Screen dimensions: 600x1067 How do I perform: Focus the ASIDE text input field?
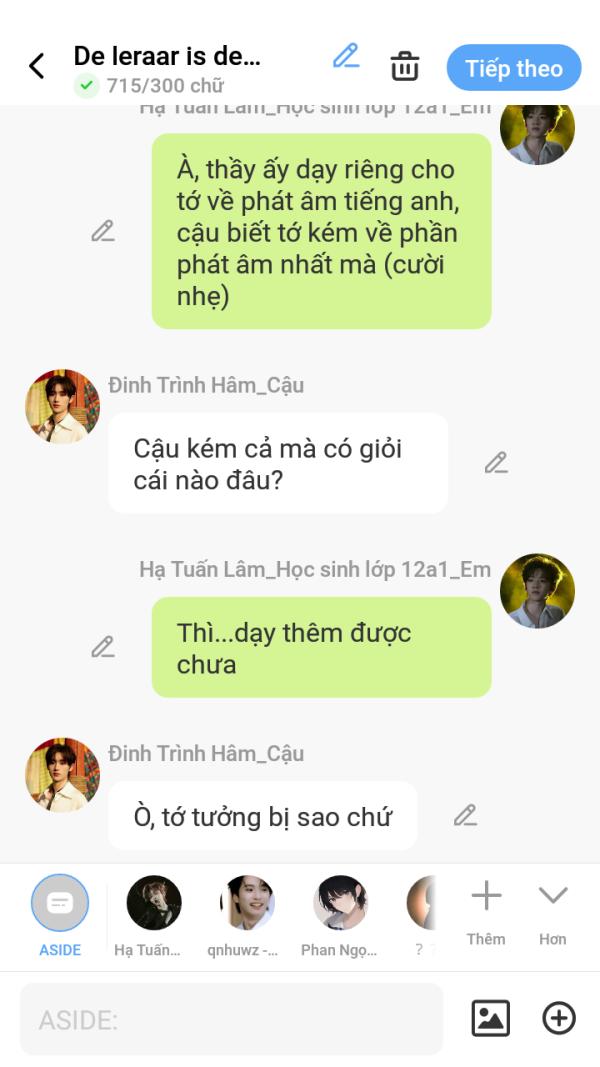[231, 1019]
